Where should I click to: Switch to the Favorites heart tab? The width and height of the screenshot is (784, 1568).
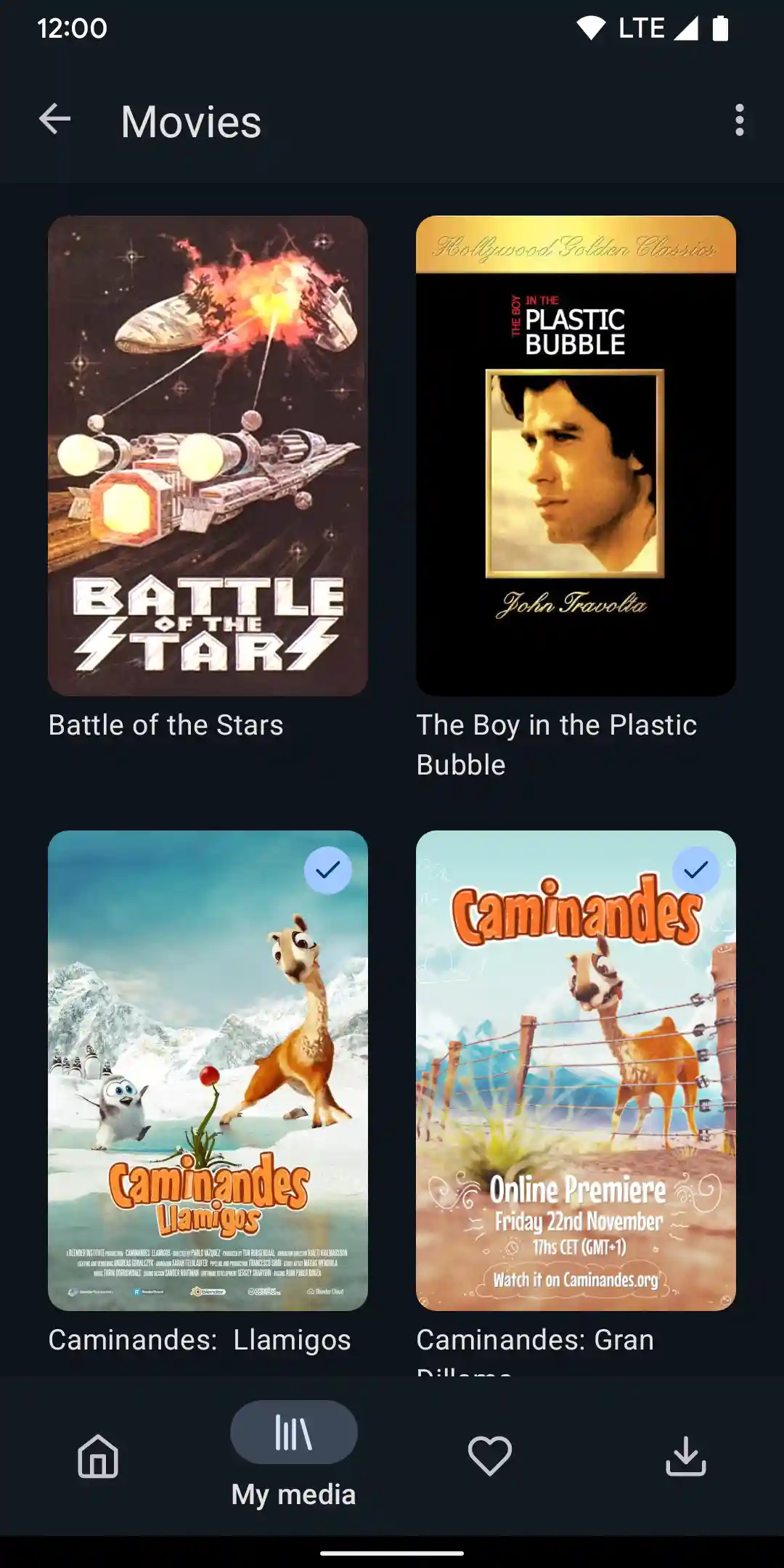490,1455
